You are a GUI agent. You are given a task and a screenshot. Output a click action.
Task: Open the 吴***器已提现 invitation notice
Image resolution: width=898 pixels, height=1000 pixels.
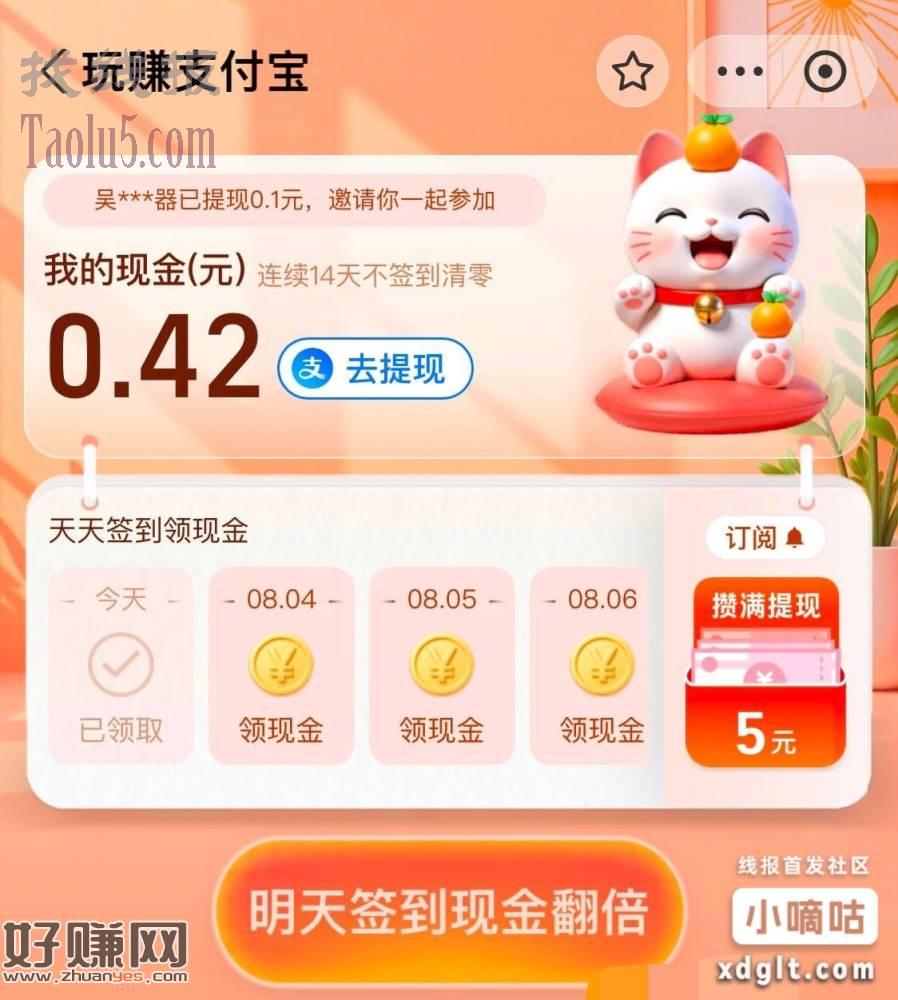(294, 200)
